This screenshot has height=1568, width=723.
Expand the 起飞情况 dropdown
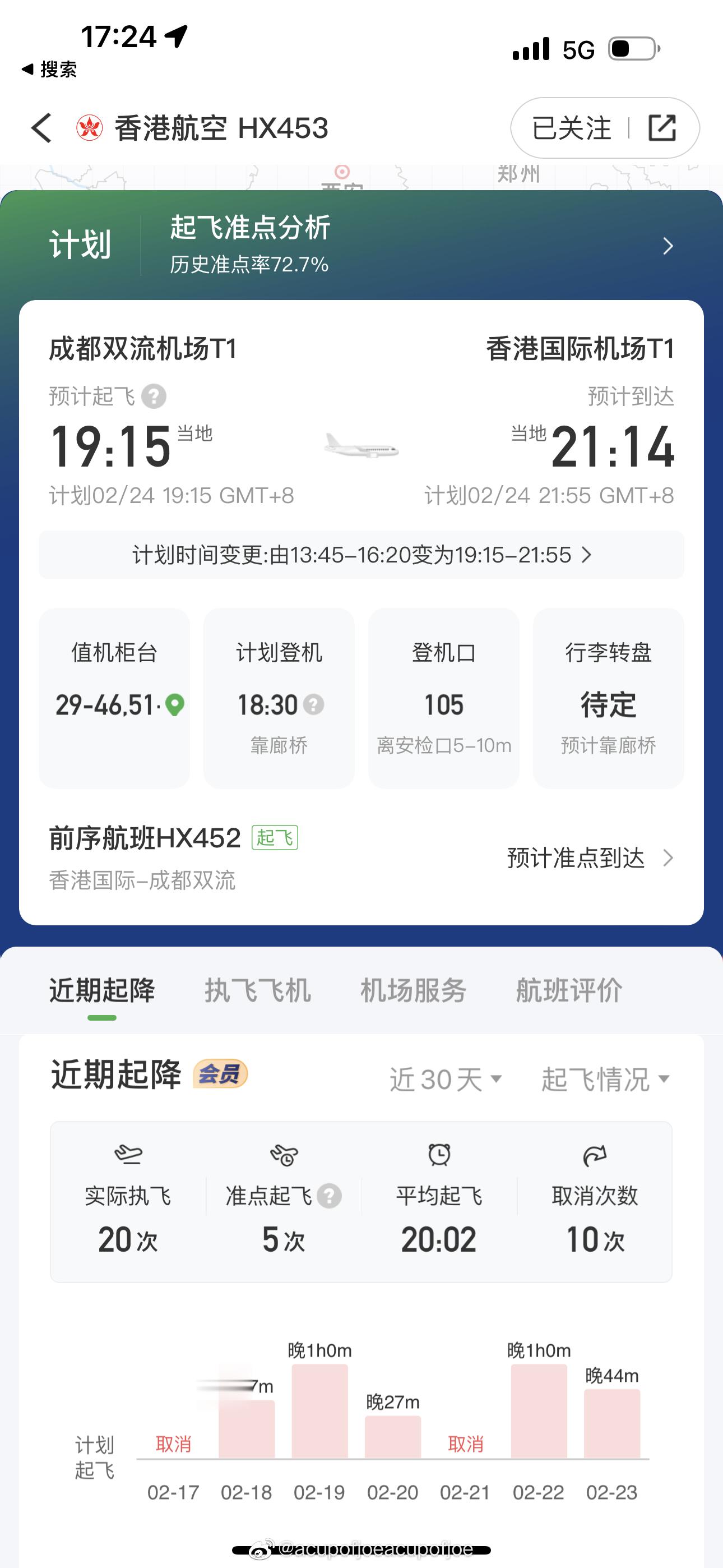pos(605,1079)
